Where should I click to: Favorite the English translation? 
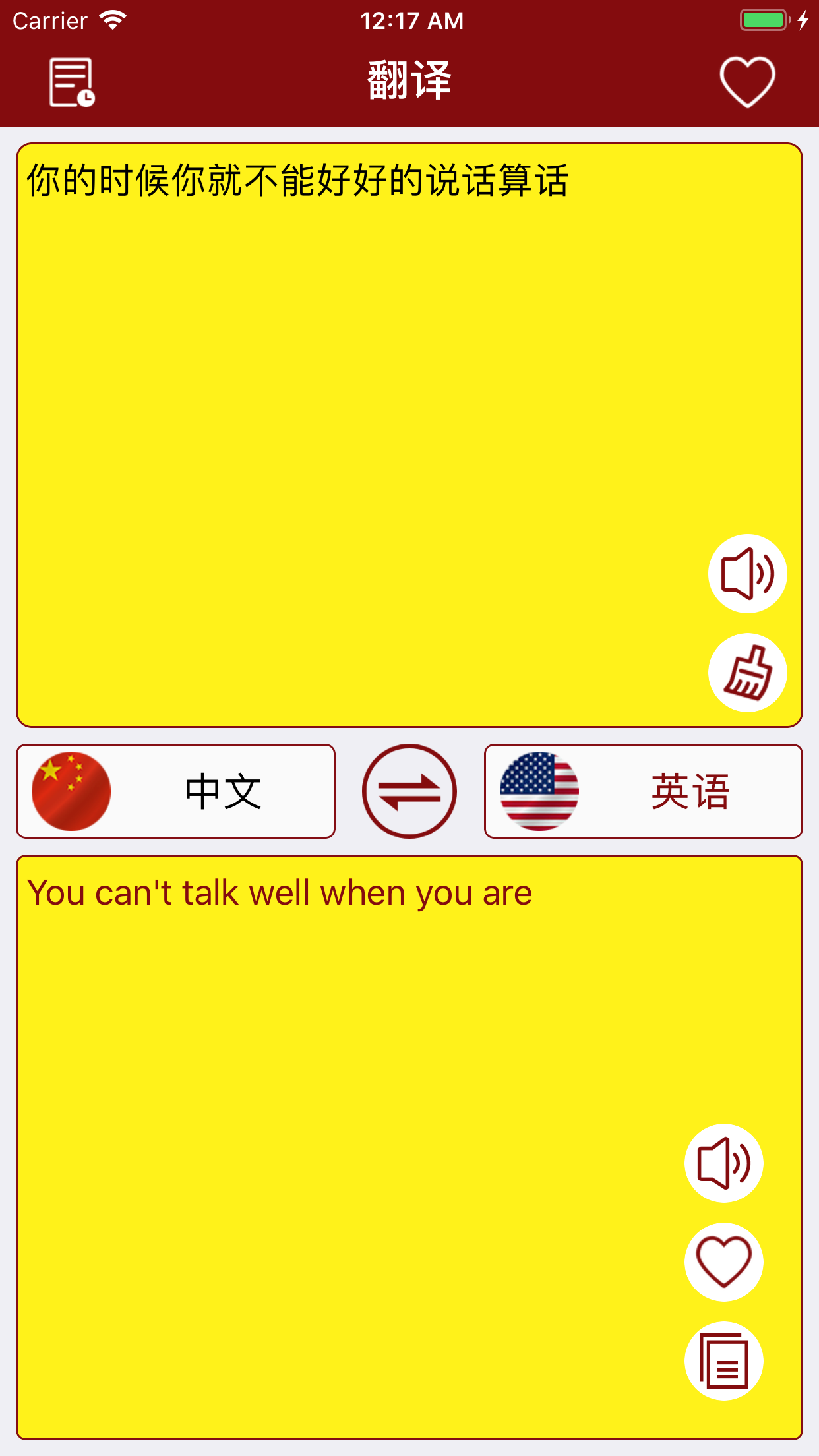(723, 1261)
